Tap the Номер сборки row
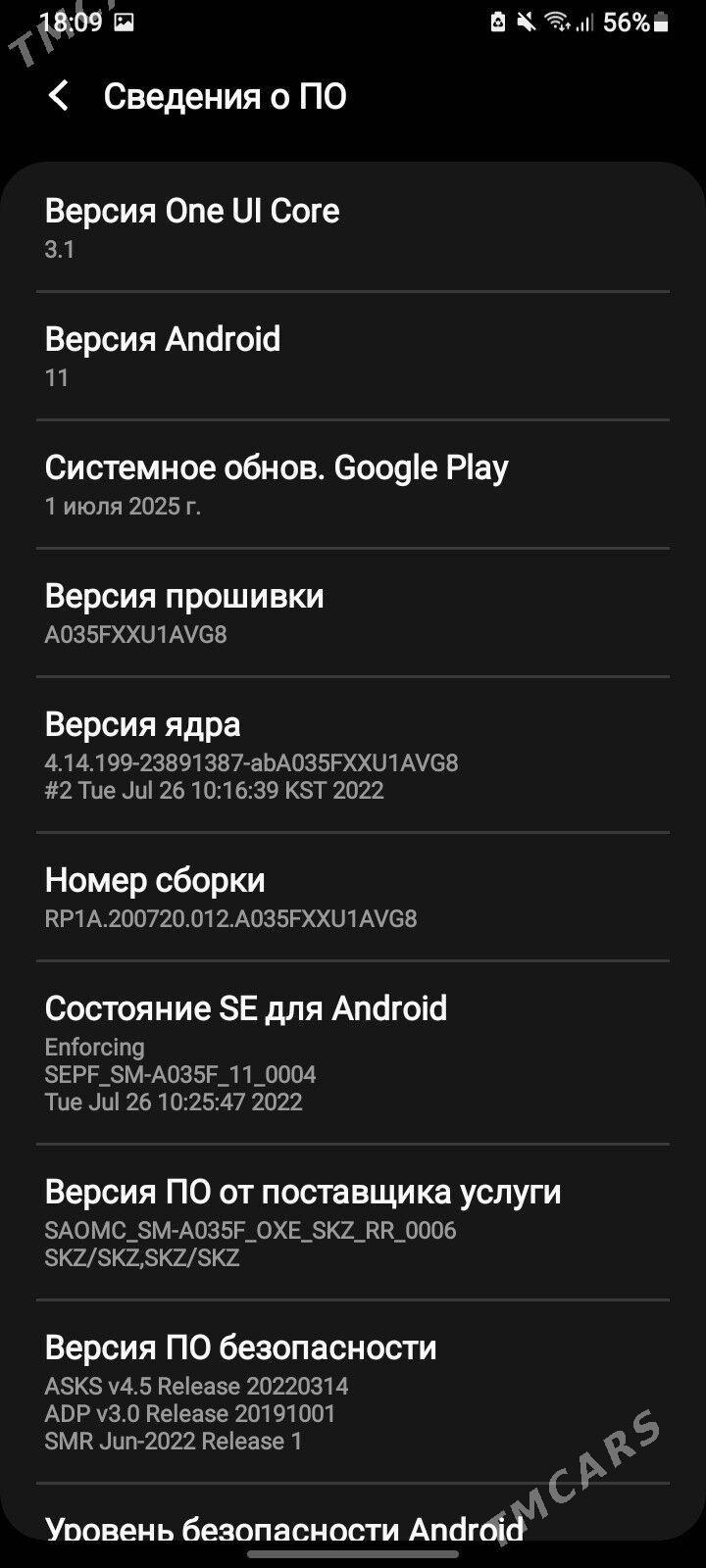706x1568 pixels. pyautogui.click(x=353, y=897)
